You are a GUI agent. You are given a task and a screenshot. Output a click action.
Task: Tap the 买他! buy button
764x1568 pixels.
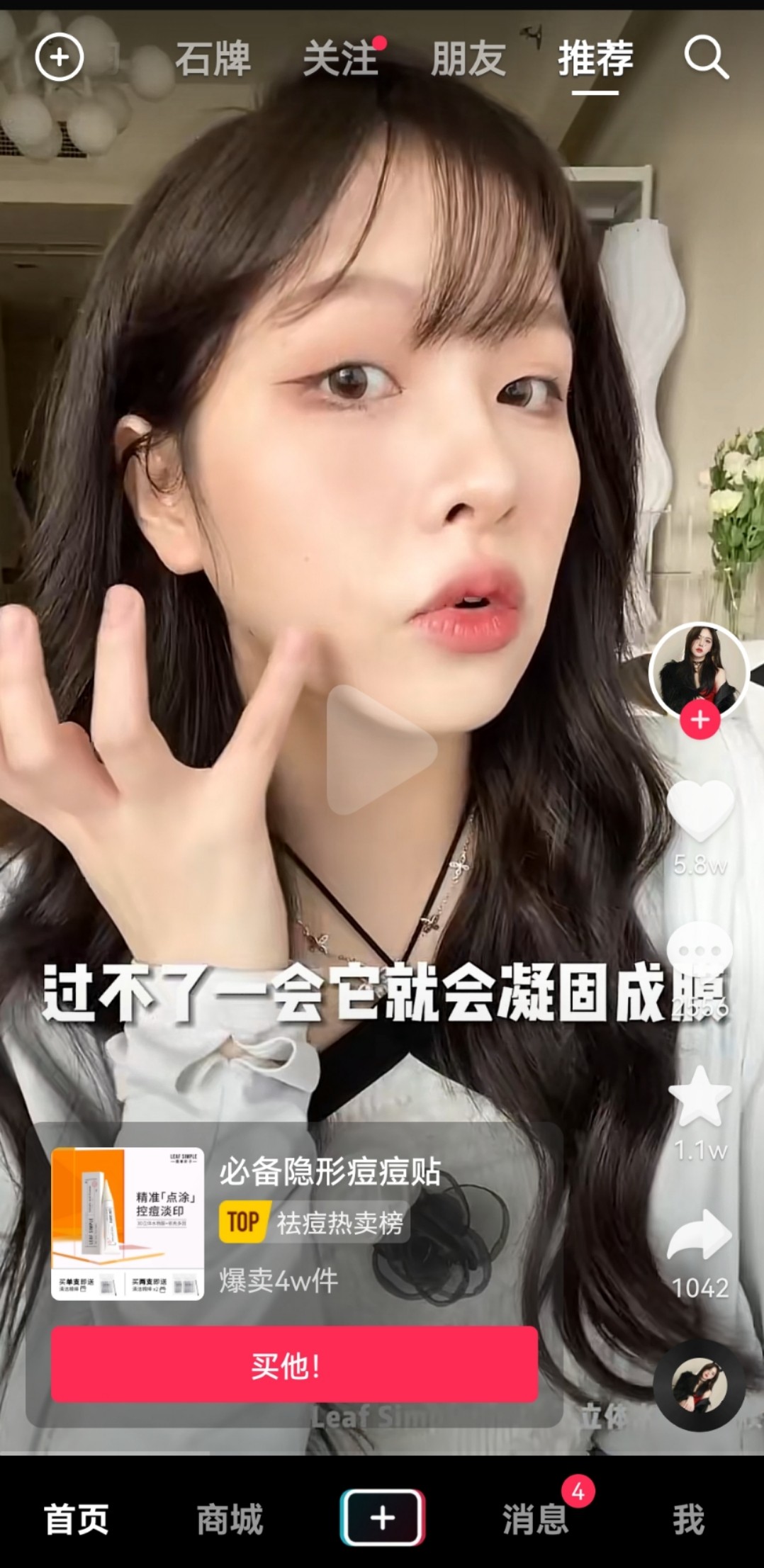pyautogui.click(x=294, y=1365)
